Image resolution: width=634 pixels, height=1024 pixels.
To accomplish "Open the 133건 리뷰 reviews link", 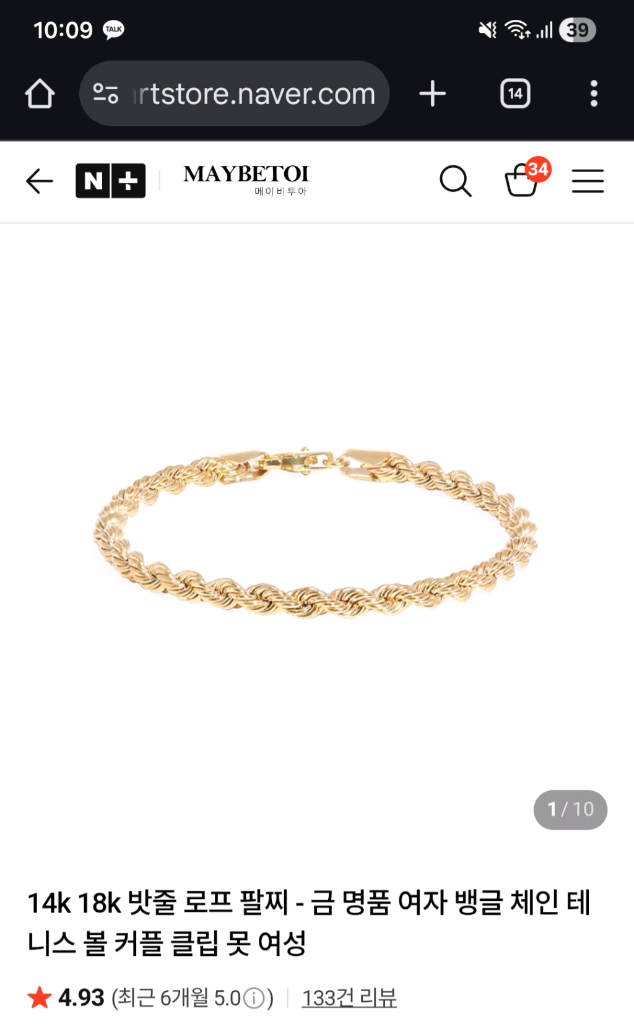I will click(x=349, y=997).
